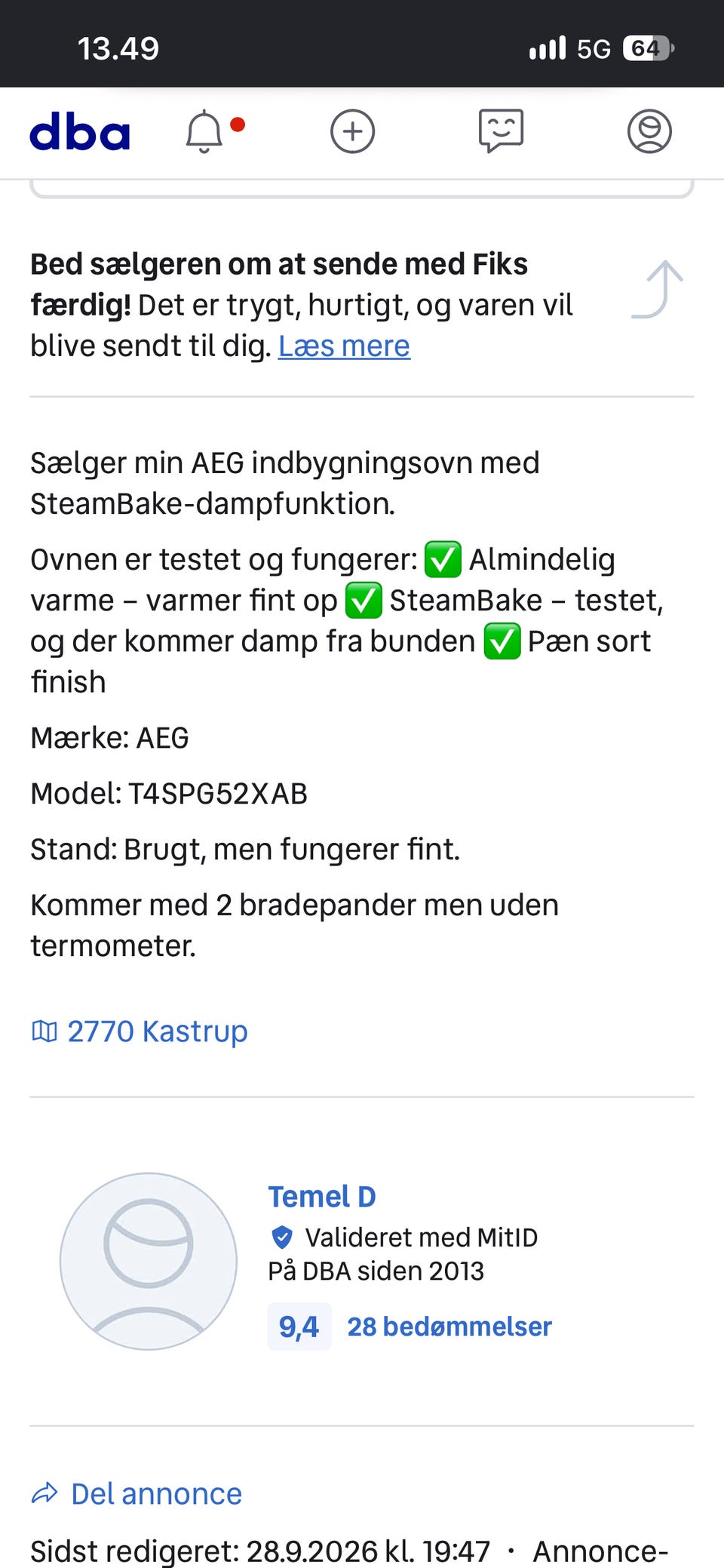Open the 2770 Kastrup map location
Screen dimensions: 724x1568
point(140,1031)
